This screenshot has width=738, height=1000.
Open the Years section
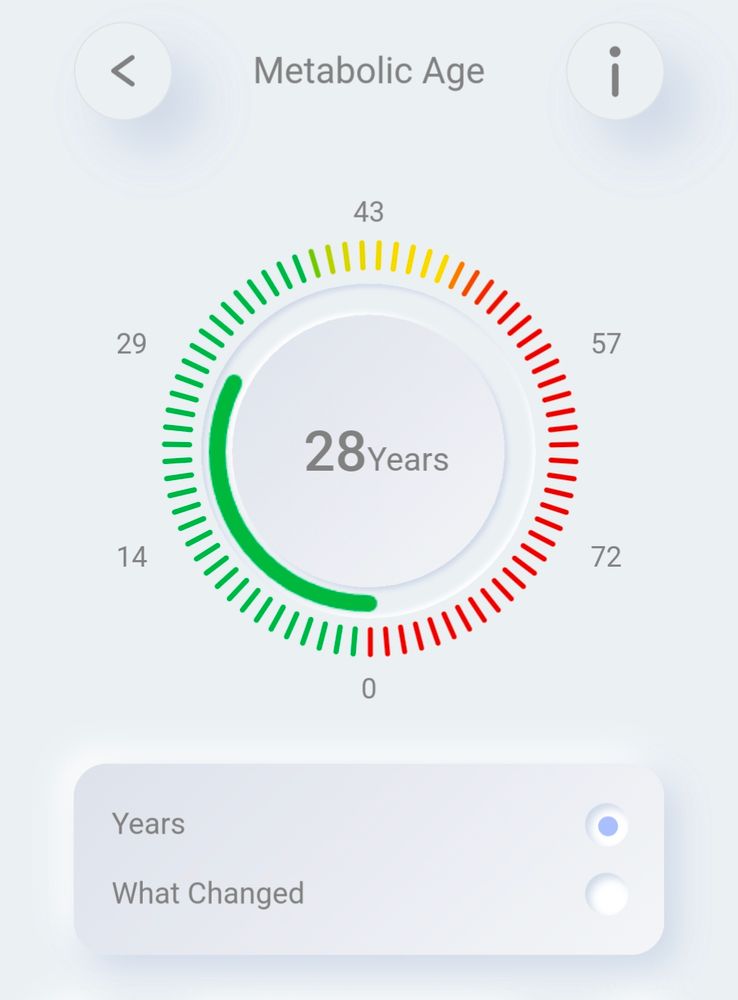[148, 824]
